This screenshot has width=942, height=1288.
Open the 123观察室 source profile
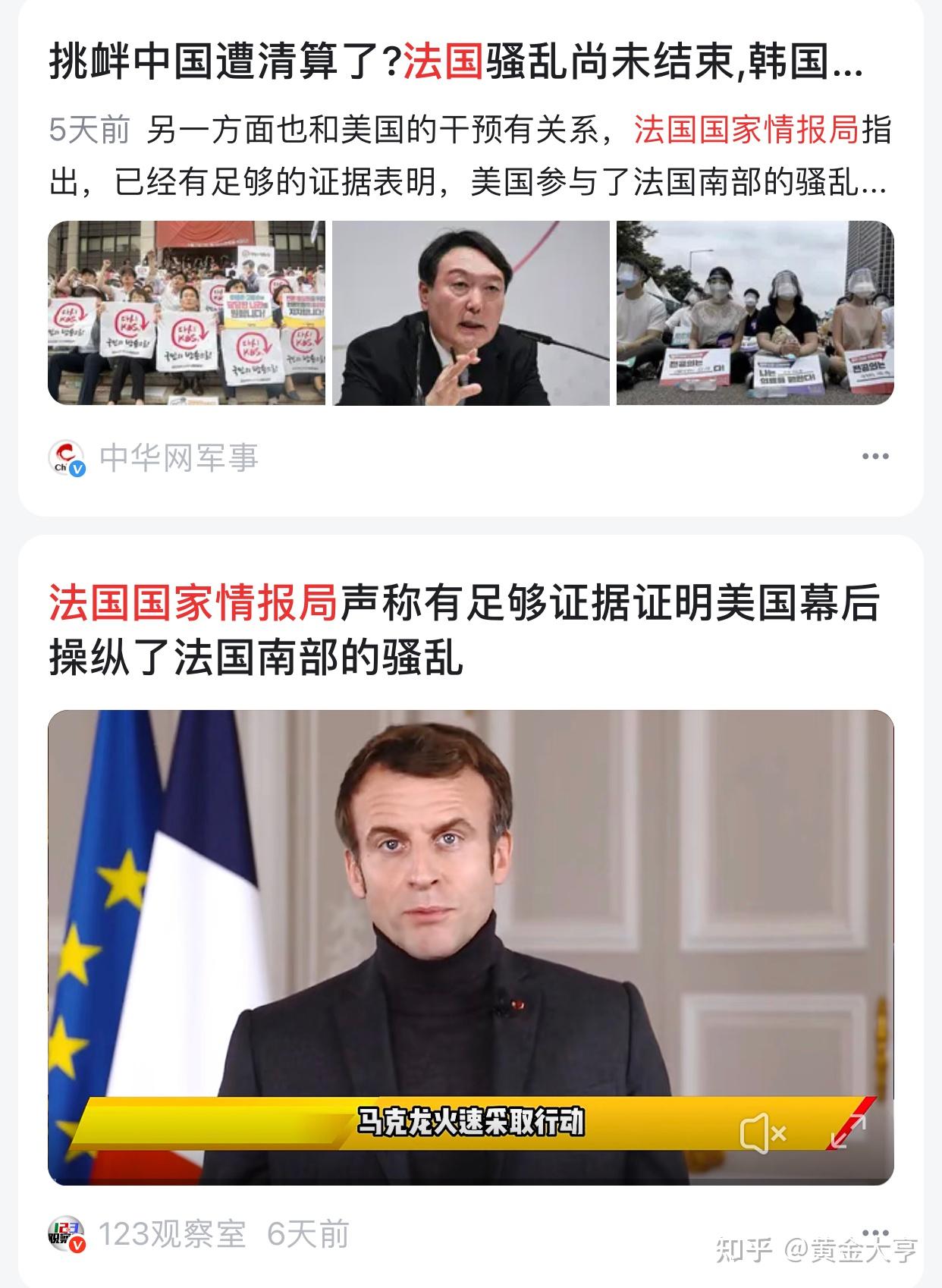(171, 1234)
